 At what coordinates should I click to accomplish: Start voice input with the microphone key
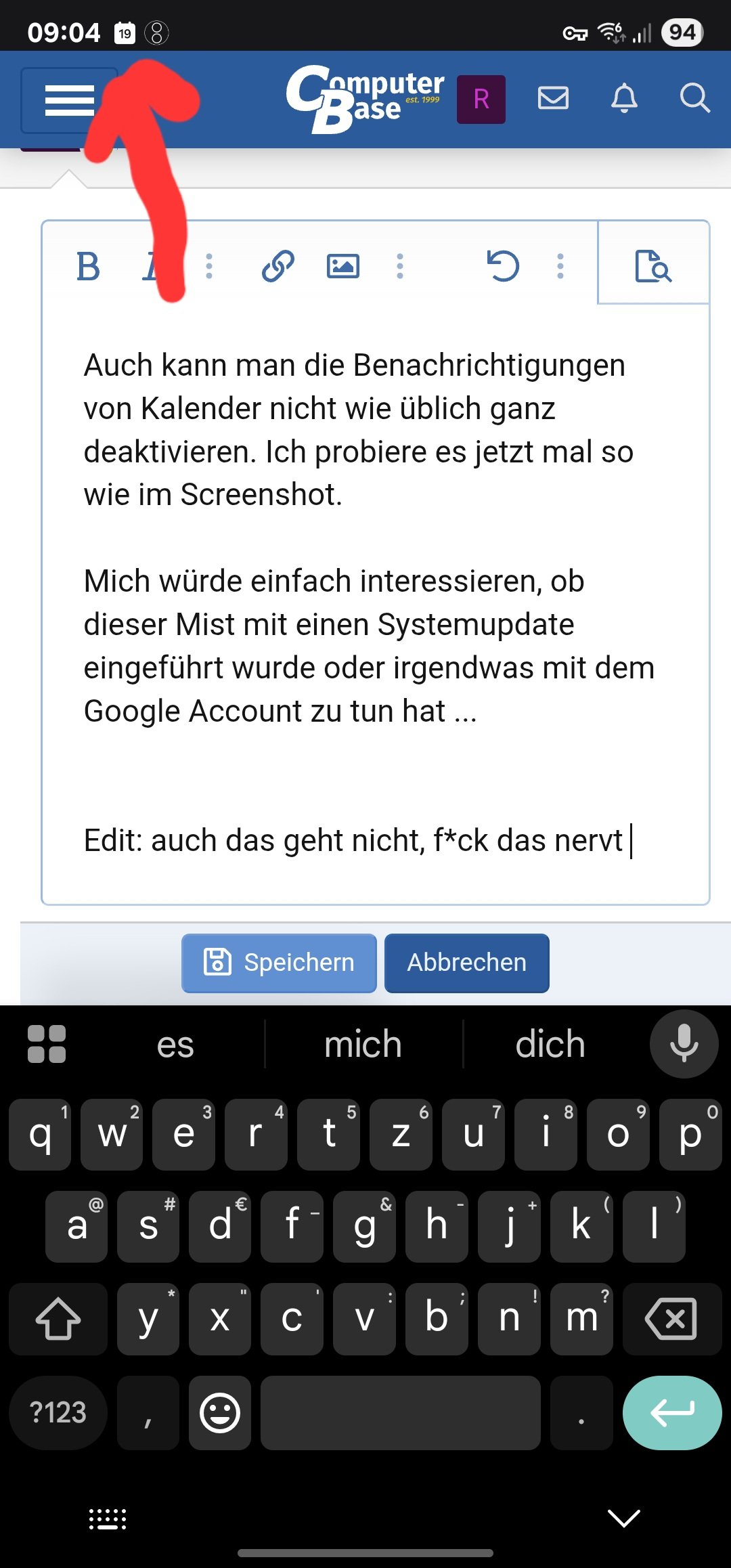point(684,1044)
